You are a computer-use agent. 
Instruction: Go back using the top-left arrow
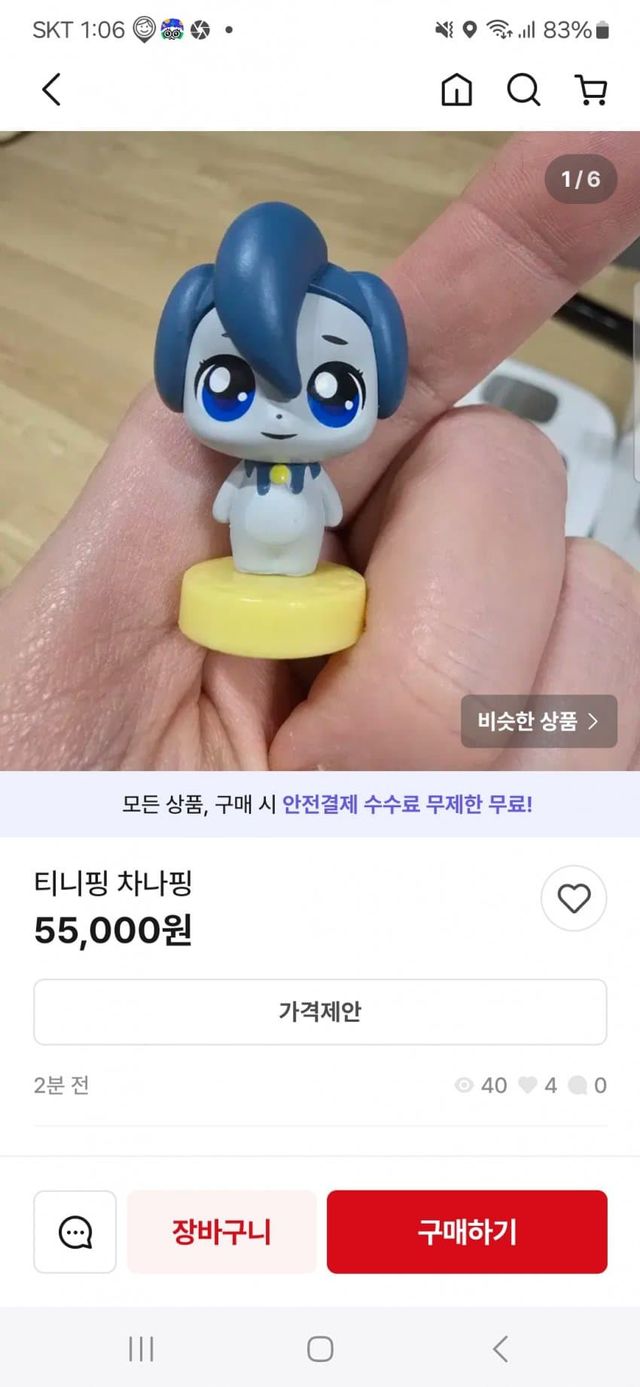51,90
